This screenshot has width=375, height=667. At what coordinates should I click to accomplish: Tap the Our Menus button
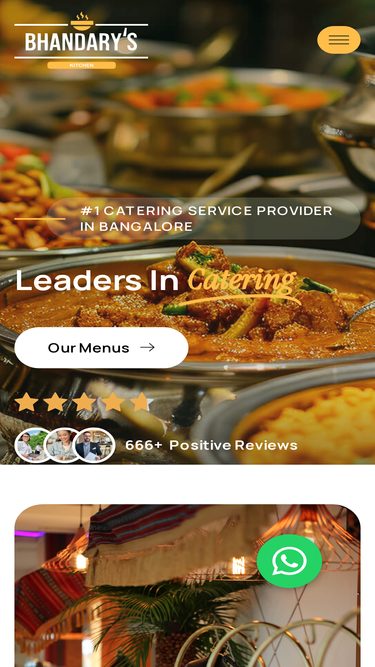coord(101,348)
